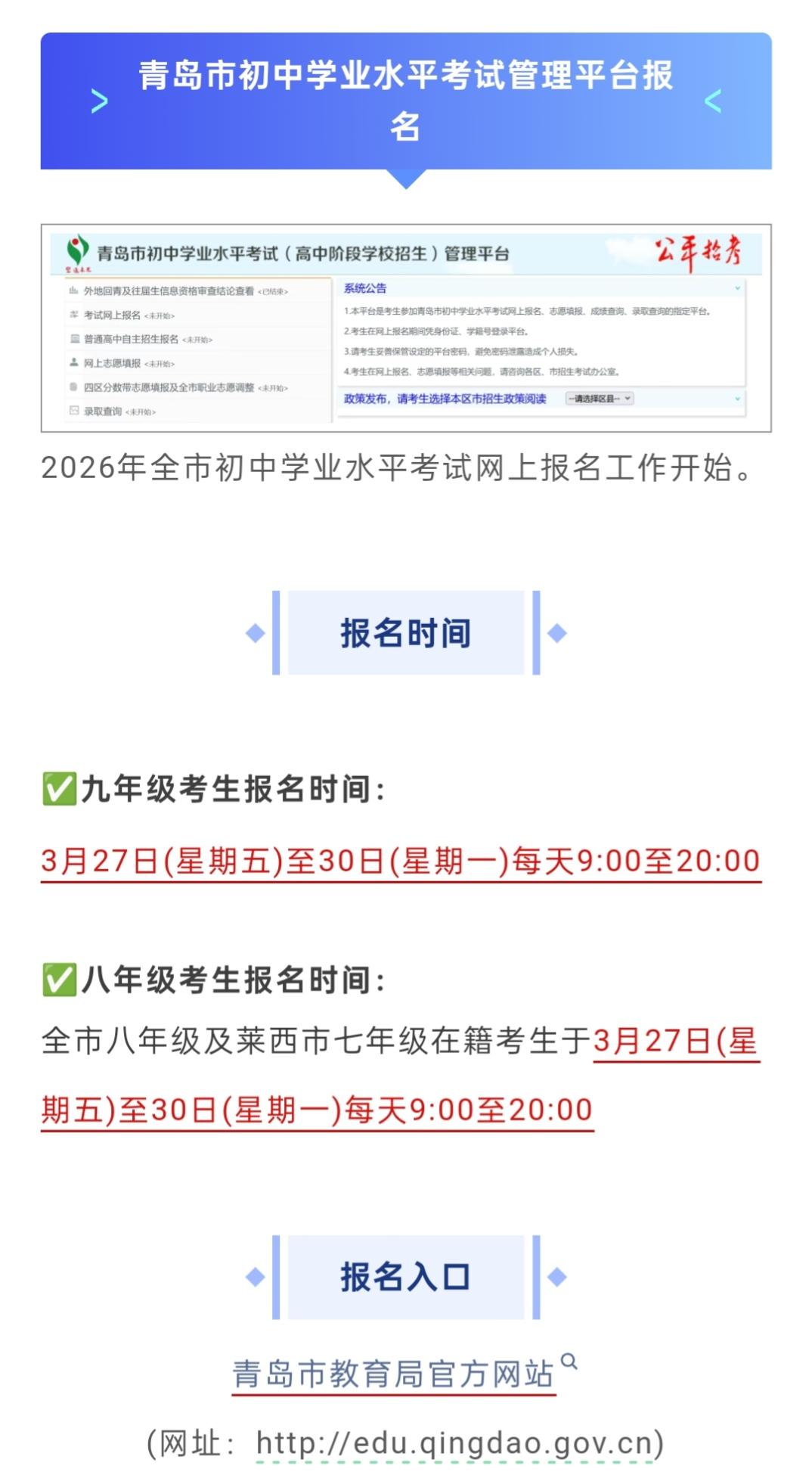Click the 四区分数带志愿填报 sidebar icon
The image size is (812, 1475).
(72, 385)
